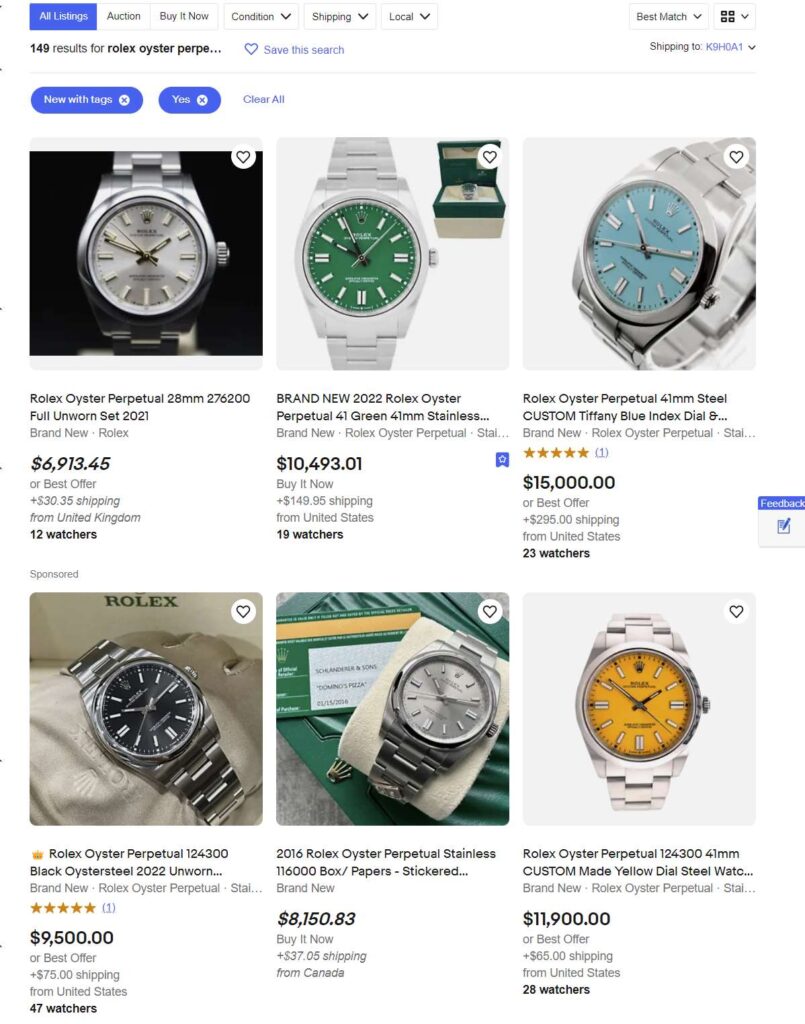Favorite the Tiffany Blue dial watch
The width and height of the screenshot is (805, 1024).
[x=736, y=157]
